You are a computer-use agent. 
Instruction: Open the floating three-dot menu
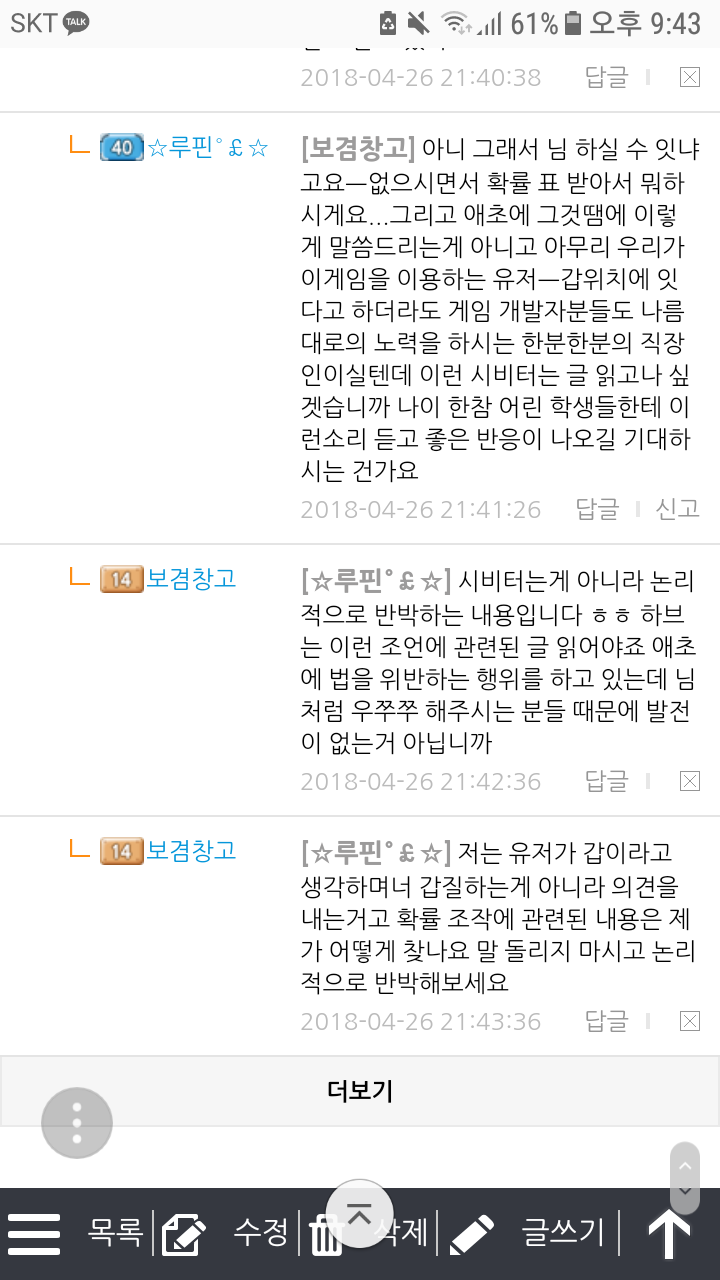point(77,1123)
